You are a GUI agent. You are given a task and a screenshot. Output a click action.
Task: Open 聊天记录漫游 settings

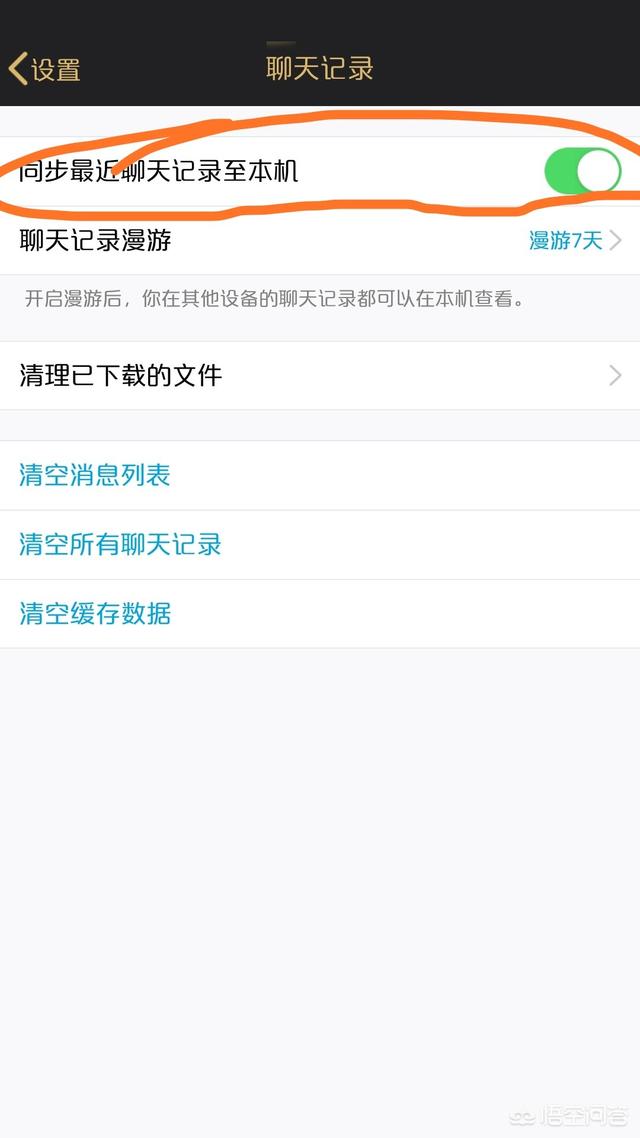click(320, 240)
